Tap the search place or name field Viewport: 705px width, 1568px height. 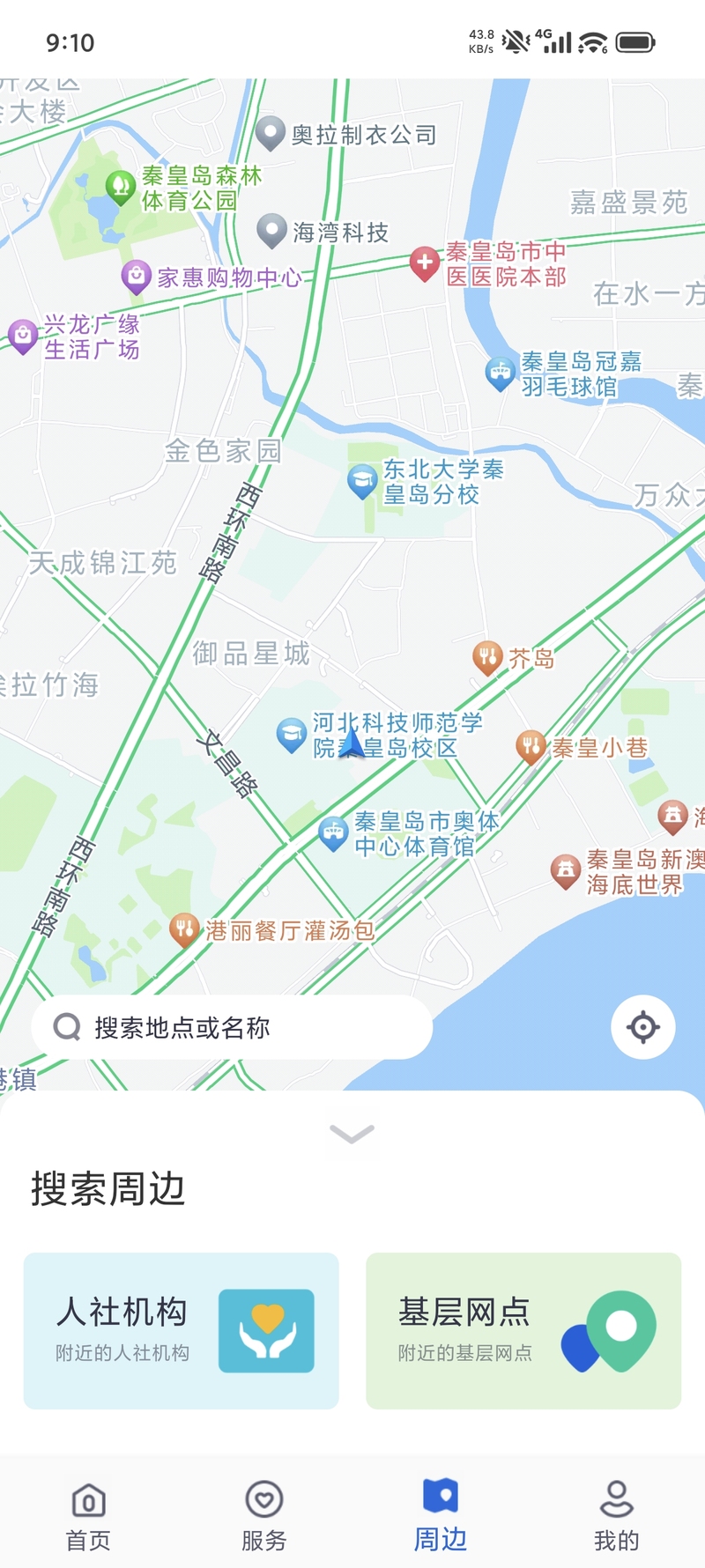pos(231,1027)
